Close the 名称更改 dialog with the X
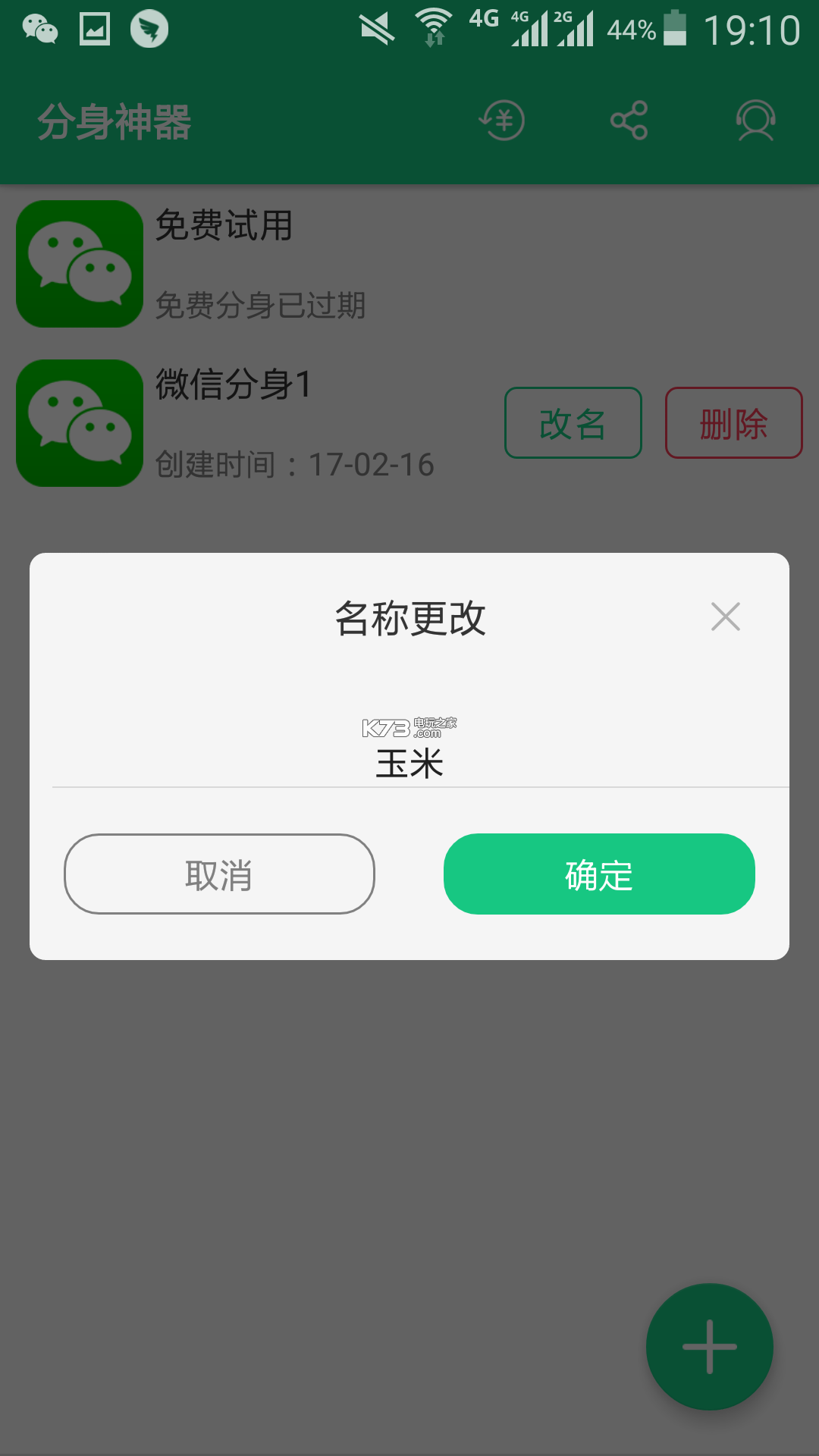 tap(726, 617)
